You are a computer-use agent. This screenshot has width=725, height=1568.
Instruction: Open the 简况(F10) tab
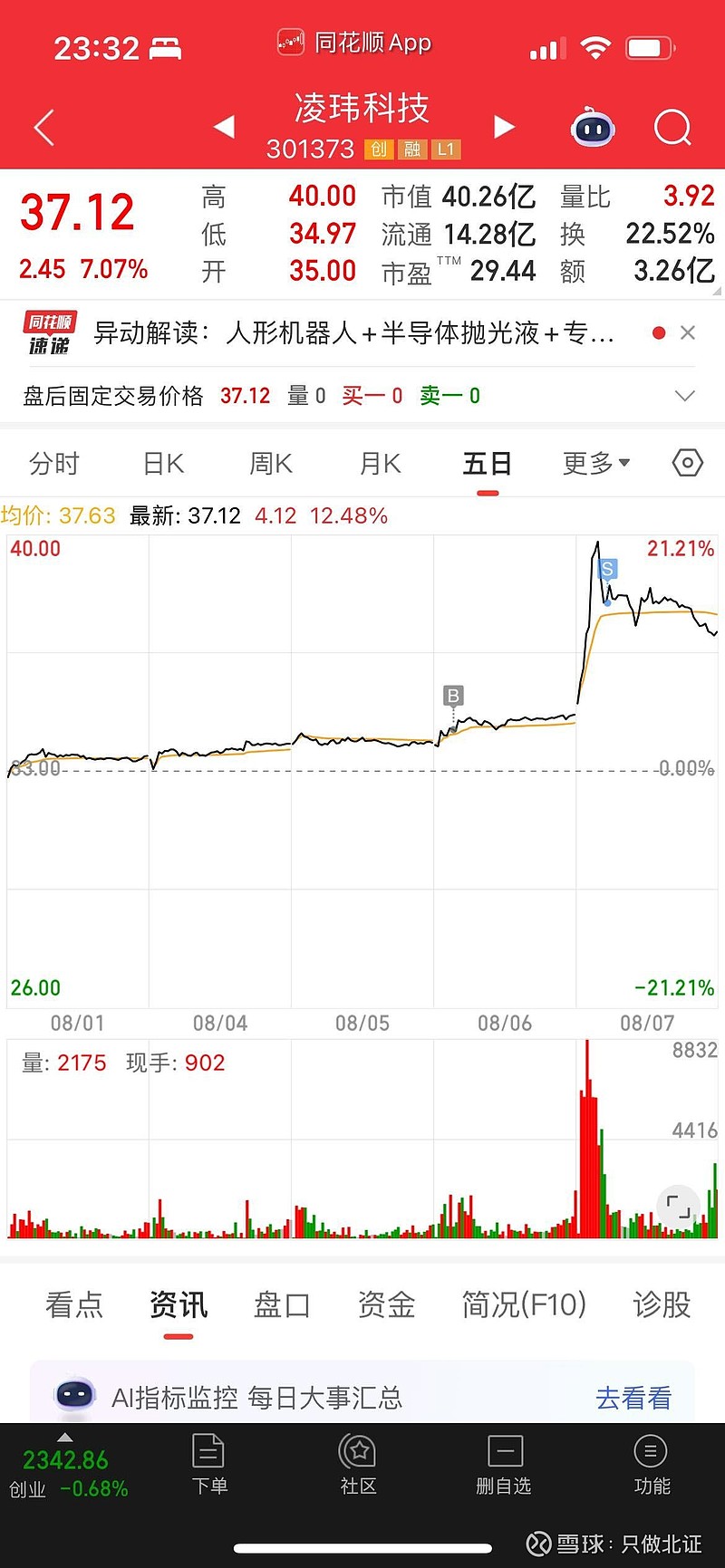[524, 1304]
